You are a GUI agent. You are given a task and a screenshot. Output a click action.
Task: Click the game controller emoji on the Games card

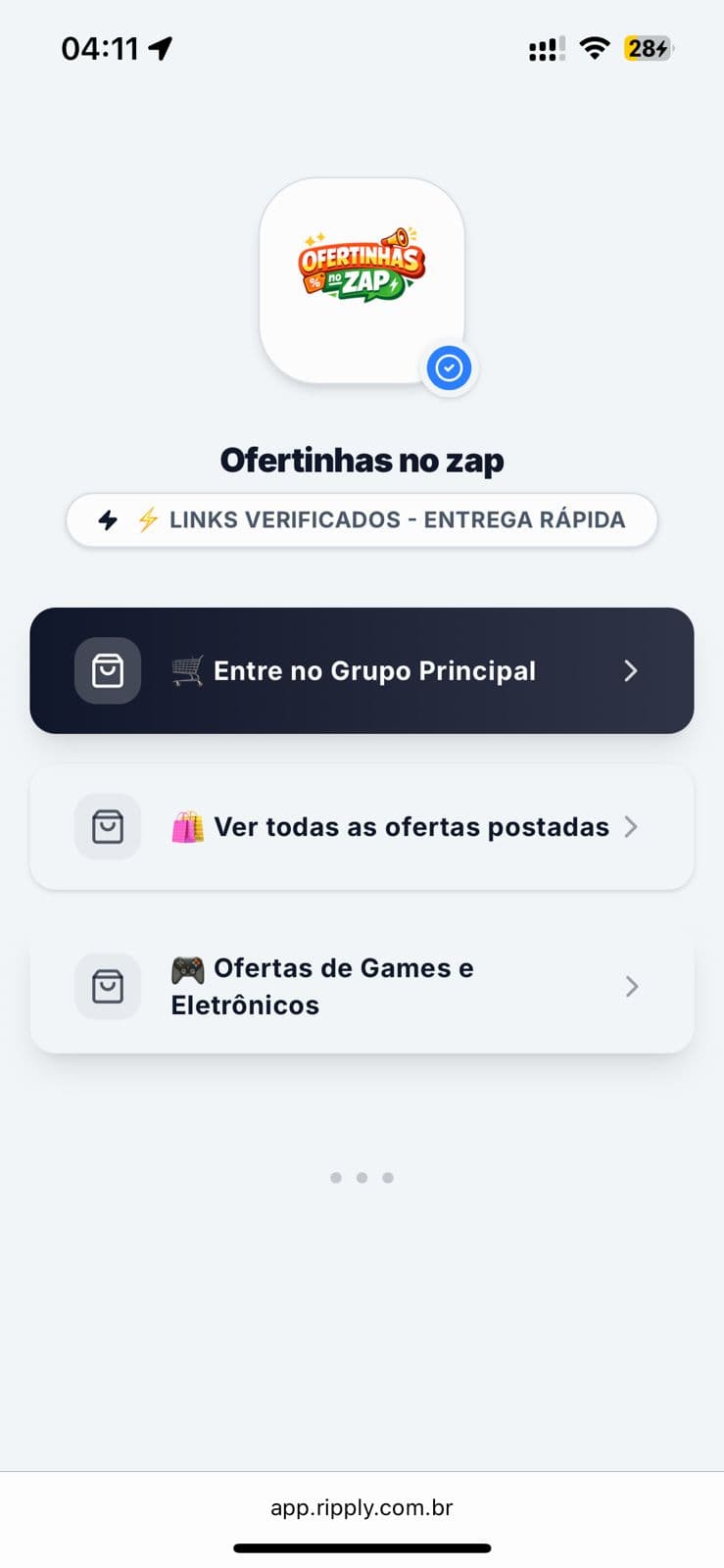pos(186,968)
